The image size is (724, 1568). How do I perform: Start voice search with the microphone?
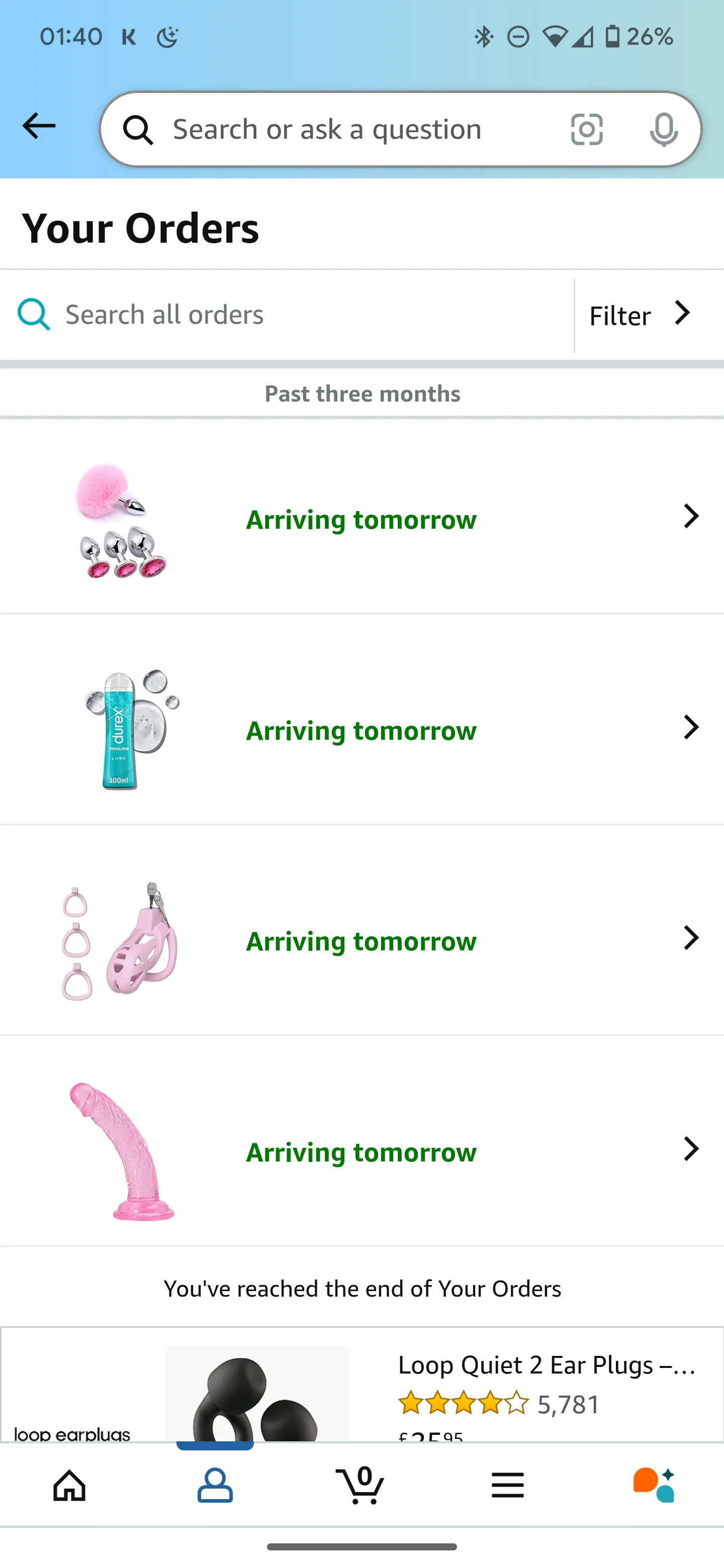click(663, 130)
